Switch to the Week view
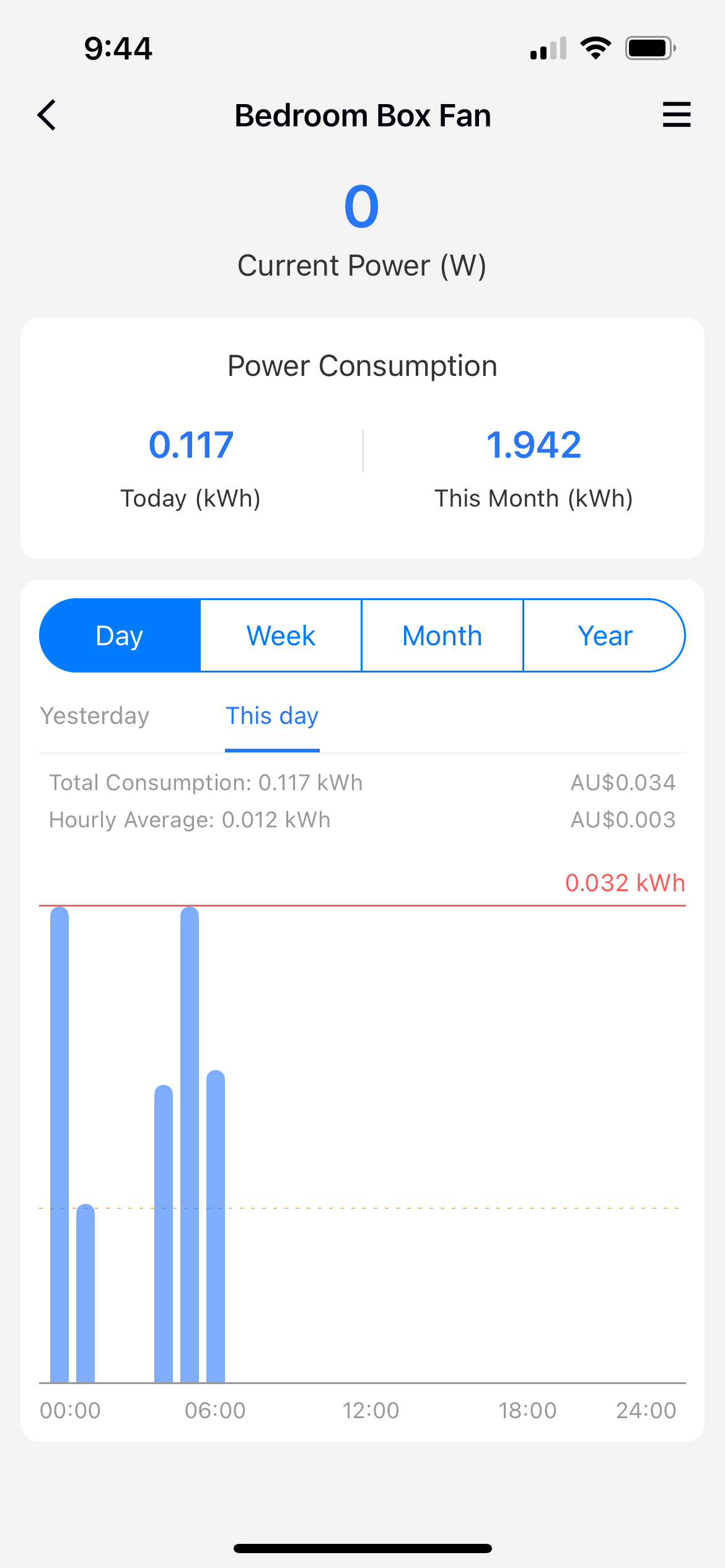 (x=281, y=635)
